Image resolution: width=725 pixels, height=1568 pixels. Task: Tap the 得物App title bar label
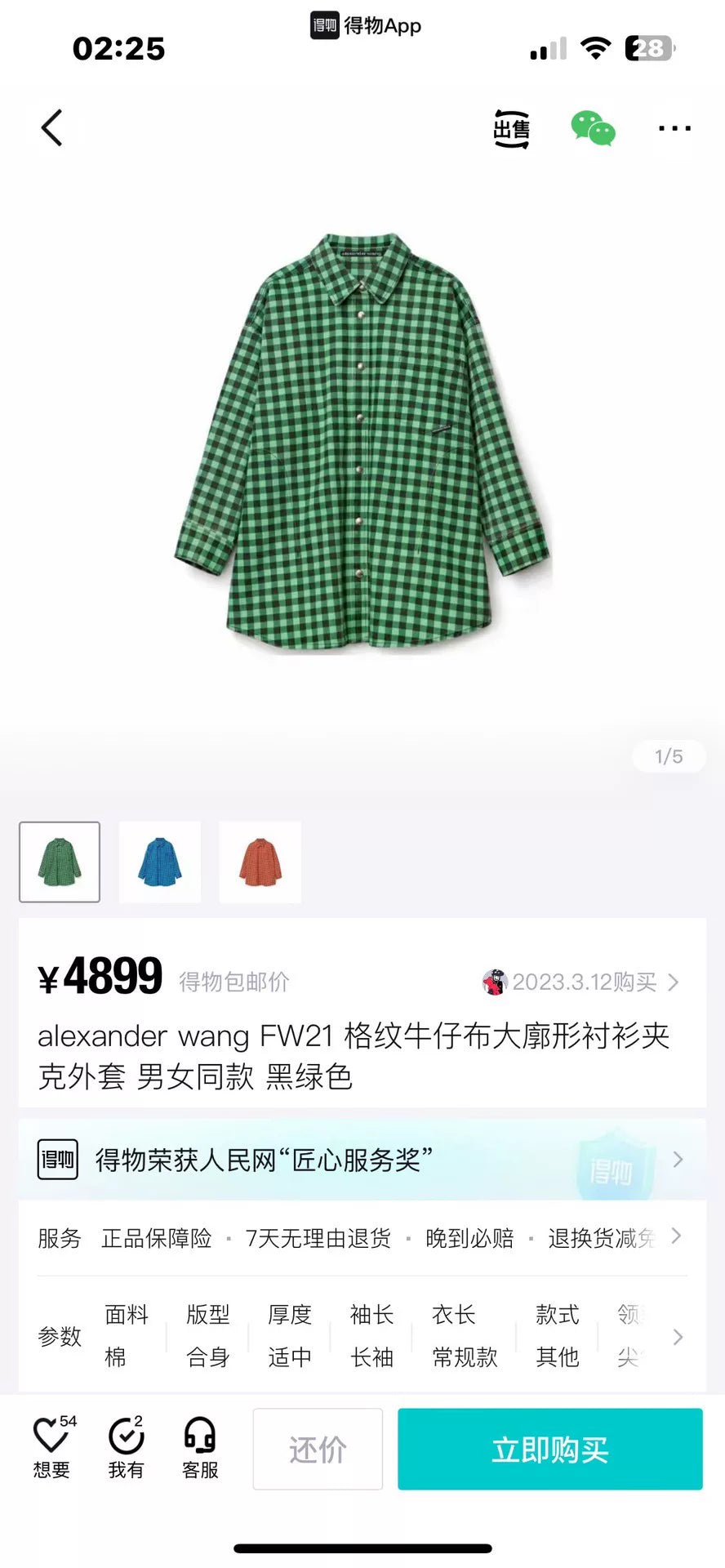pos(365,25)
